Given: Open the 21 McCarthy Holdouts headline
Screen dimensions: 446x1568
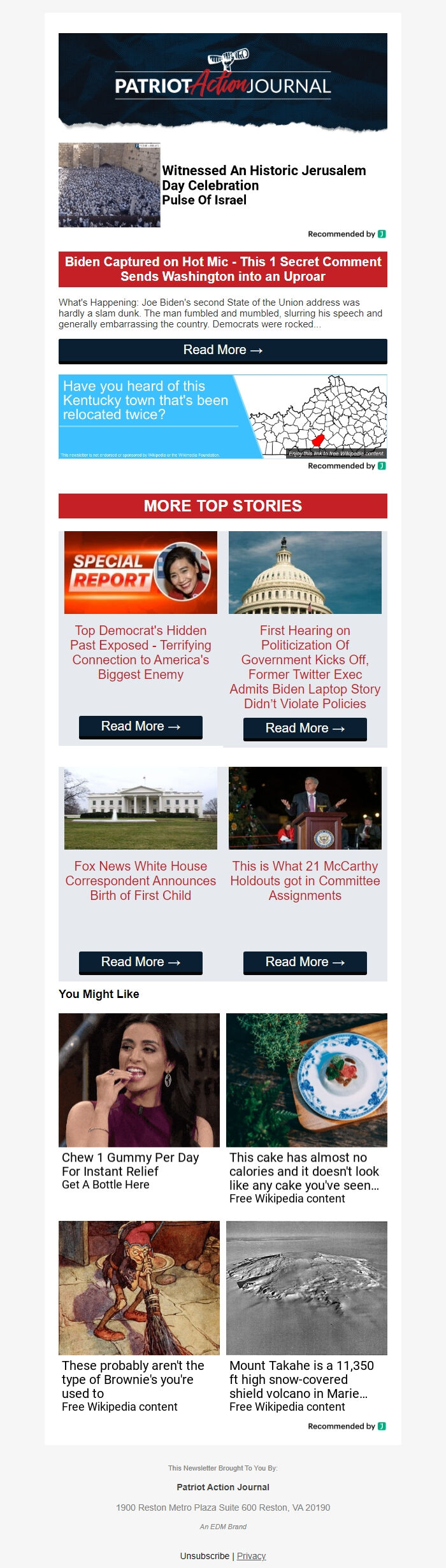Looking at the screenshot, I should click(x=305, y=880).
